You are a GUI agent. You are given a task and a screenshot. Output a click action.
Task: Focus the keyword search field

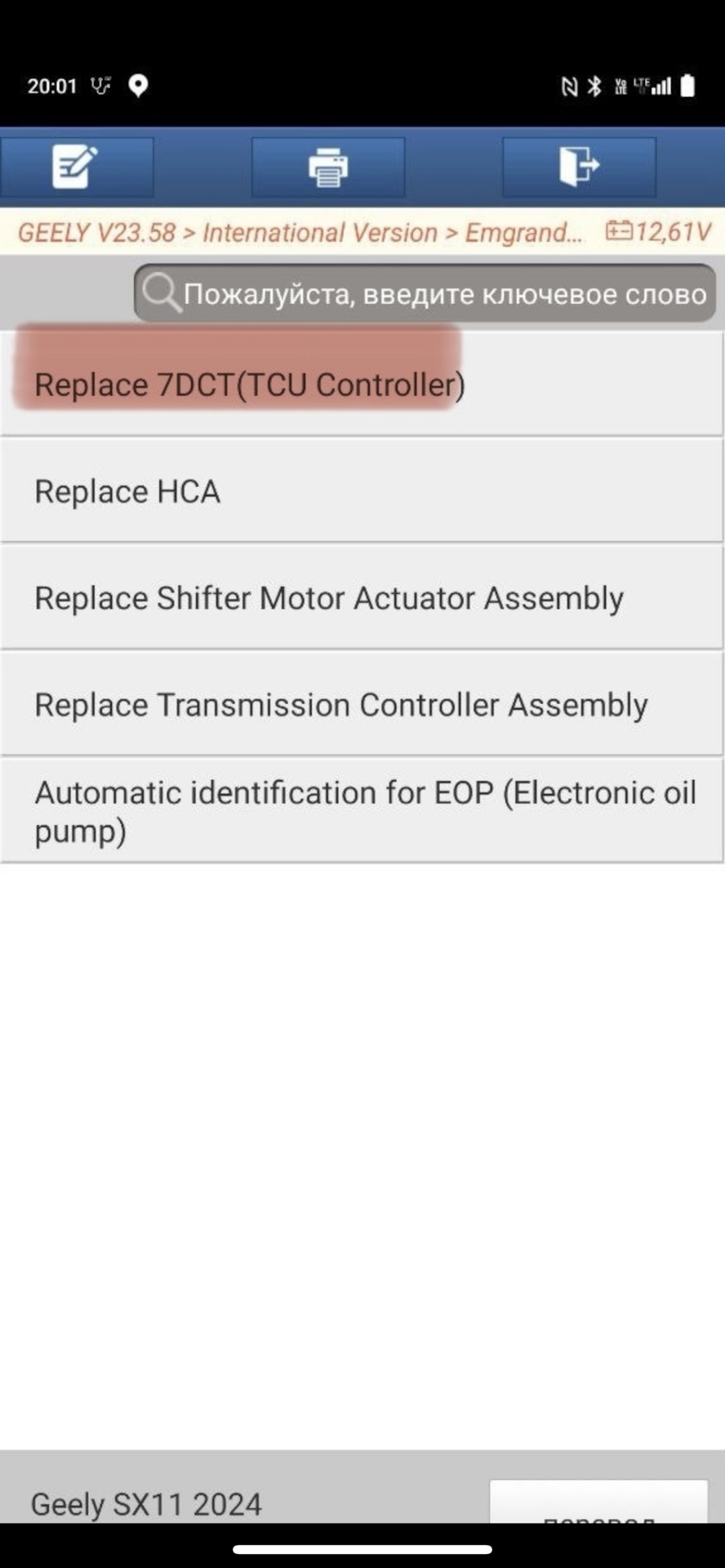425,293
